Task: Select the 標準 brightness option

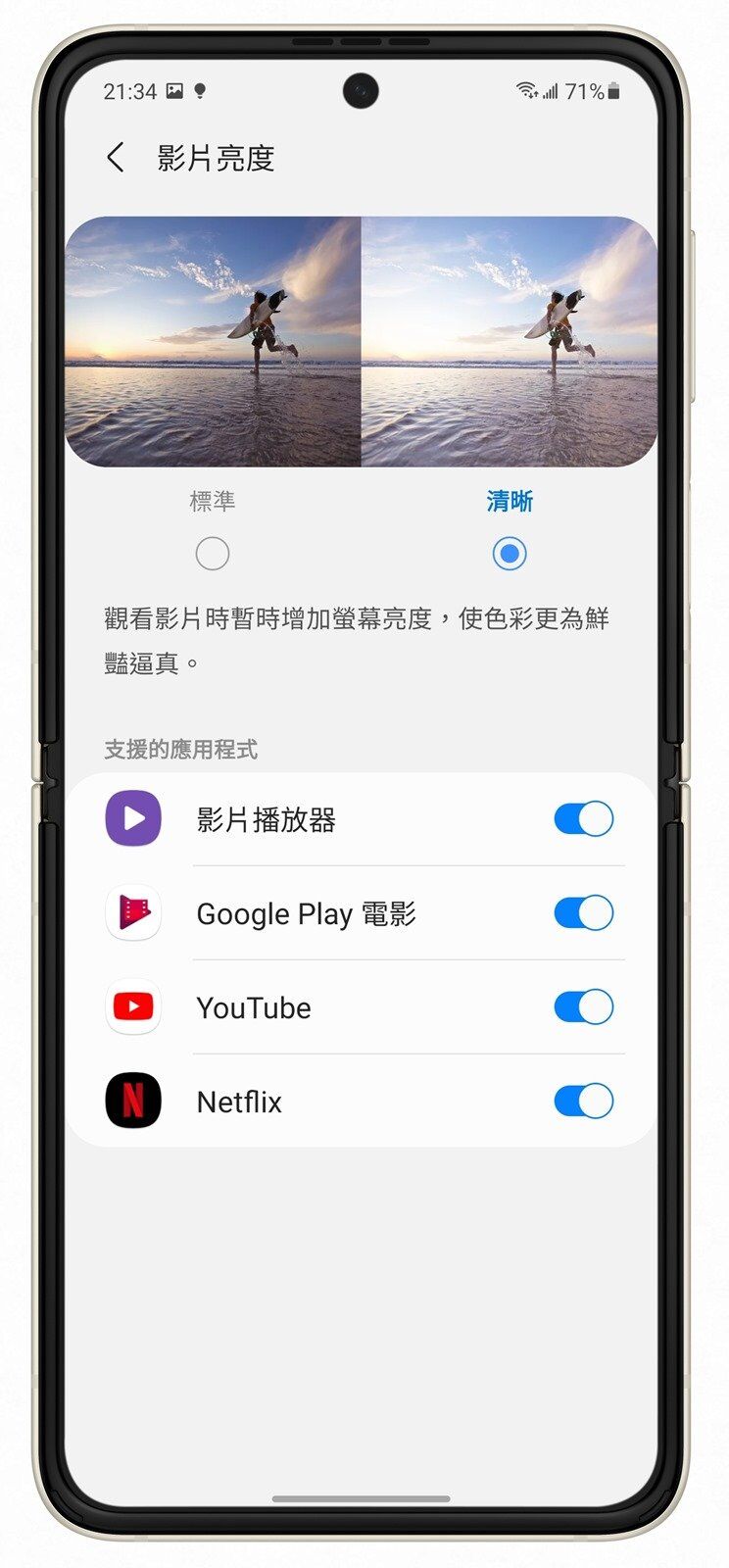Action: [x=213, y=554]
